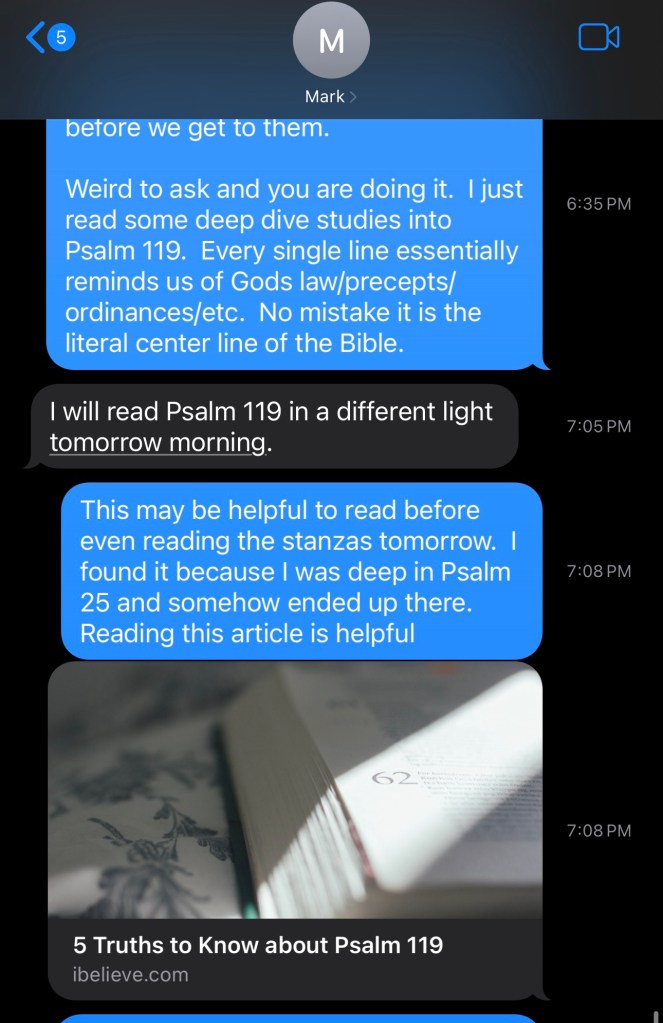Start a FaceTime video call with Mark
The height and width of the screenshot is (1023, 663).
pos(598,38)
